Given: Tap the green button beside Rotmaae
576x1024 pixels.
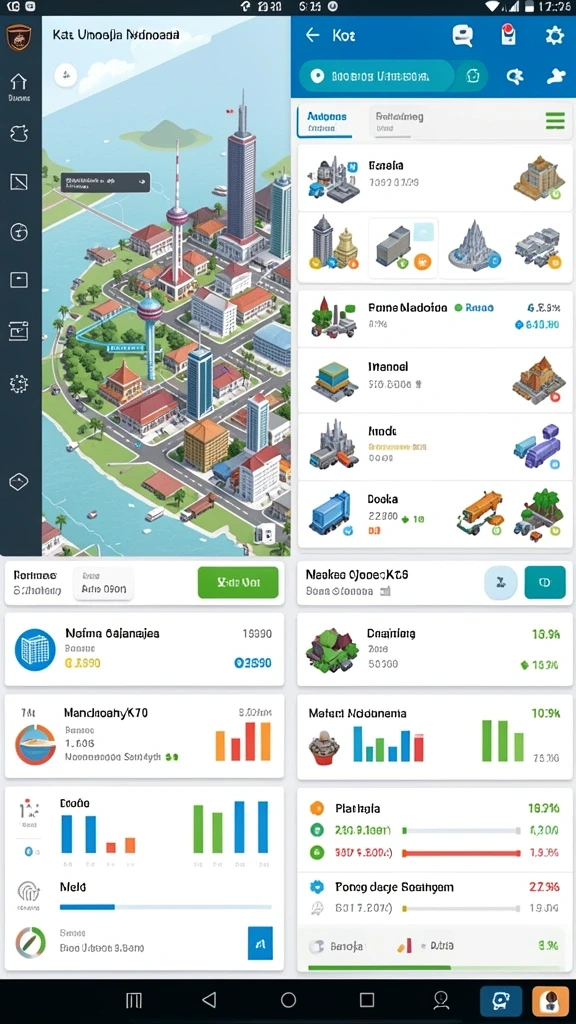Looking at the screenshot, I should (238, 582).
